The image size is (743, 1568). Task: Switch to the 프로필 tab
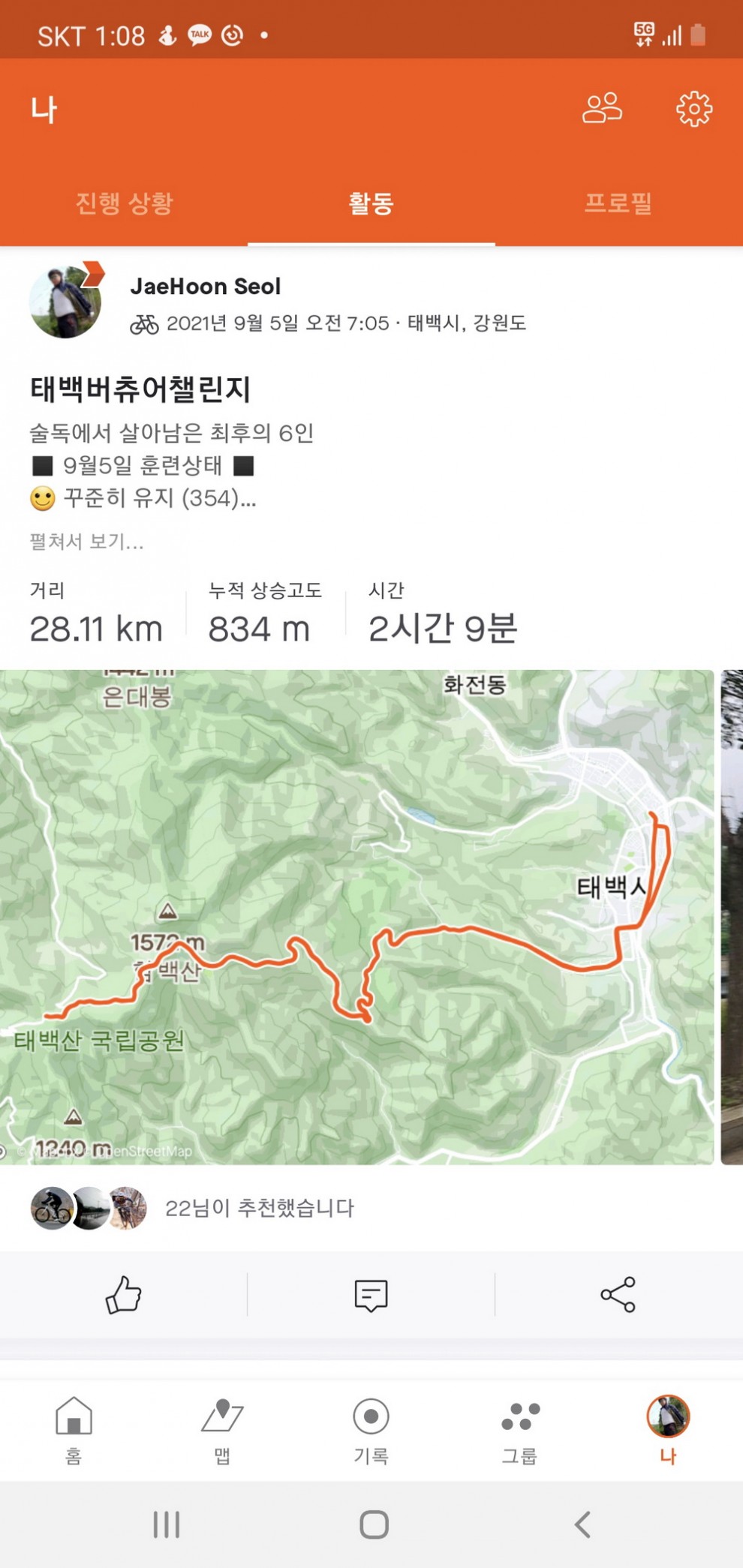pyautogui.click(x=618, y=203)
